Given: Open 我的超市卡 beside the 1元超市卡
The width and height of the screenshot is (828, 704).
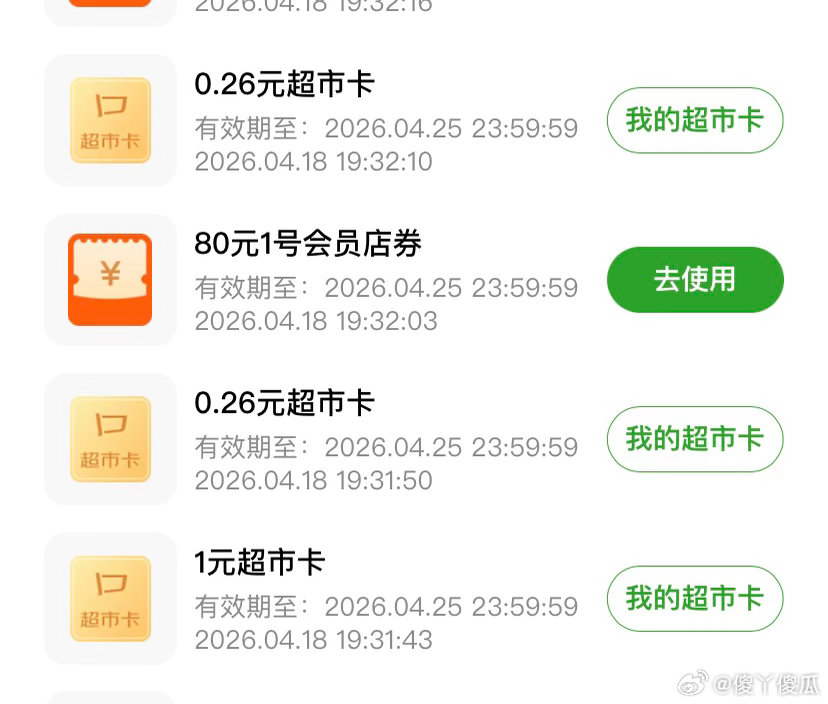Looking at the screenshot, I should point(695,599).
